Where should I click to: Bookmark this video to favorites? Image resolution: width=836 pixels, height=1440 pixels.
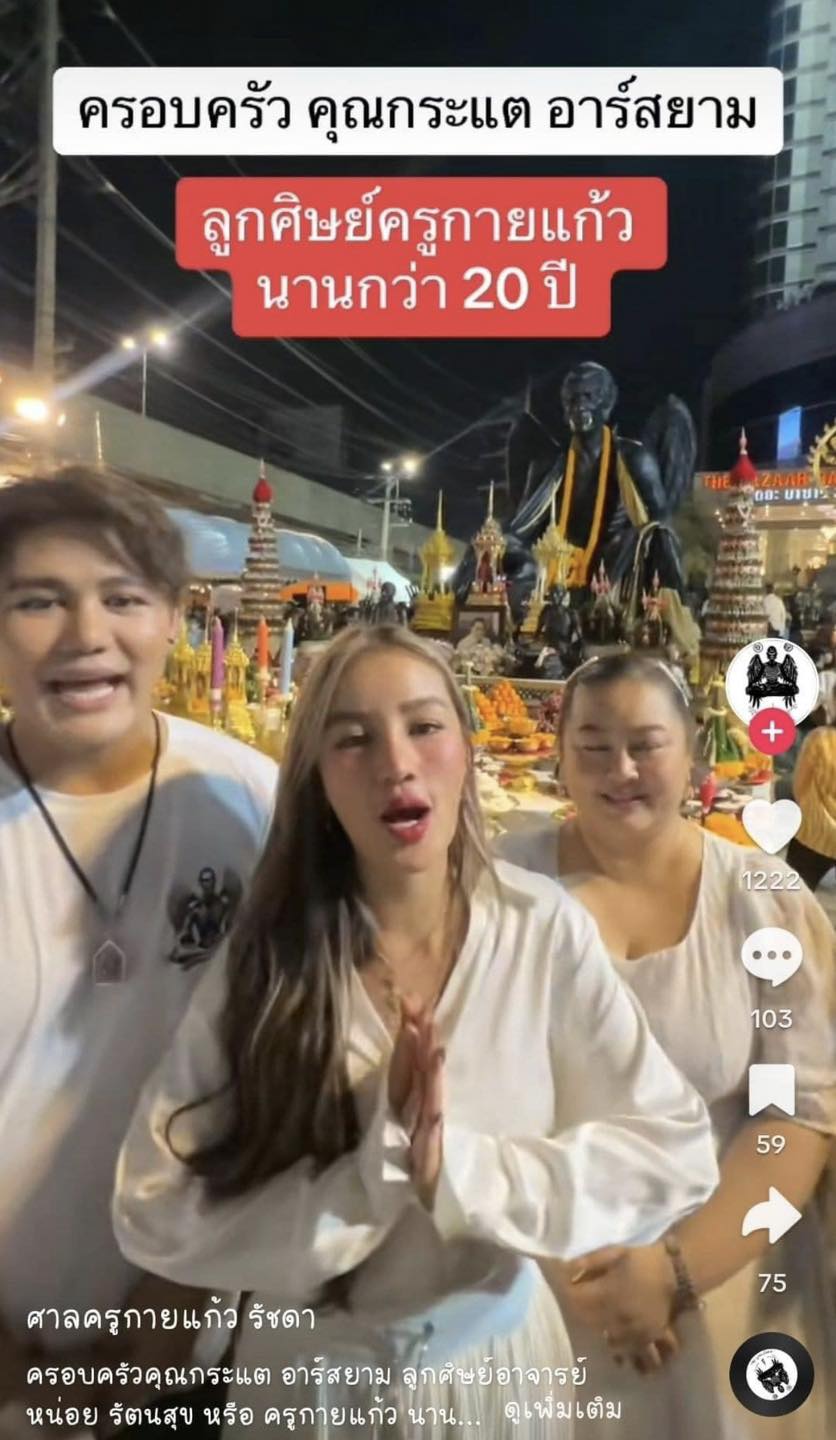[771, 1090]
